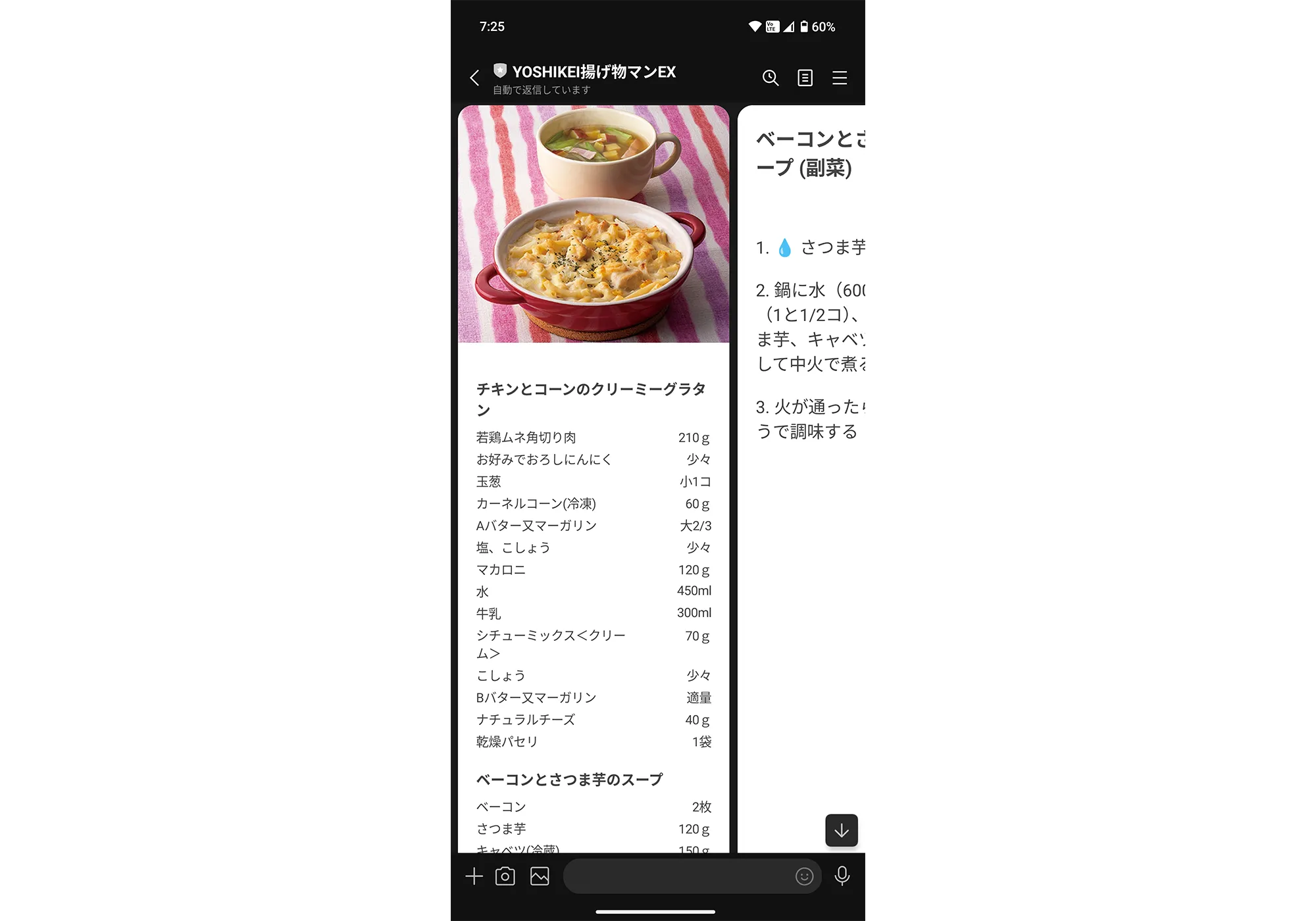Record a voice message with microphone
Screen dimensions: 1316x921
[x=842, y=876]
